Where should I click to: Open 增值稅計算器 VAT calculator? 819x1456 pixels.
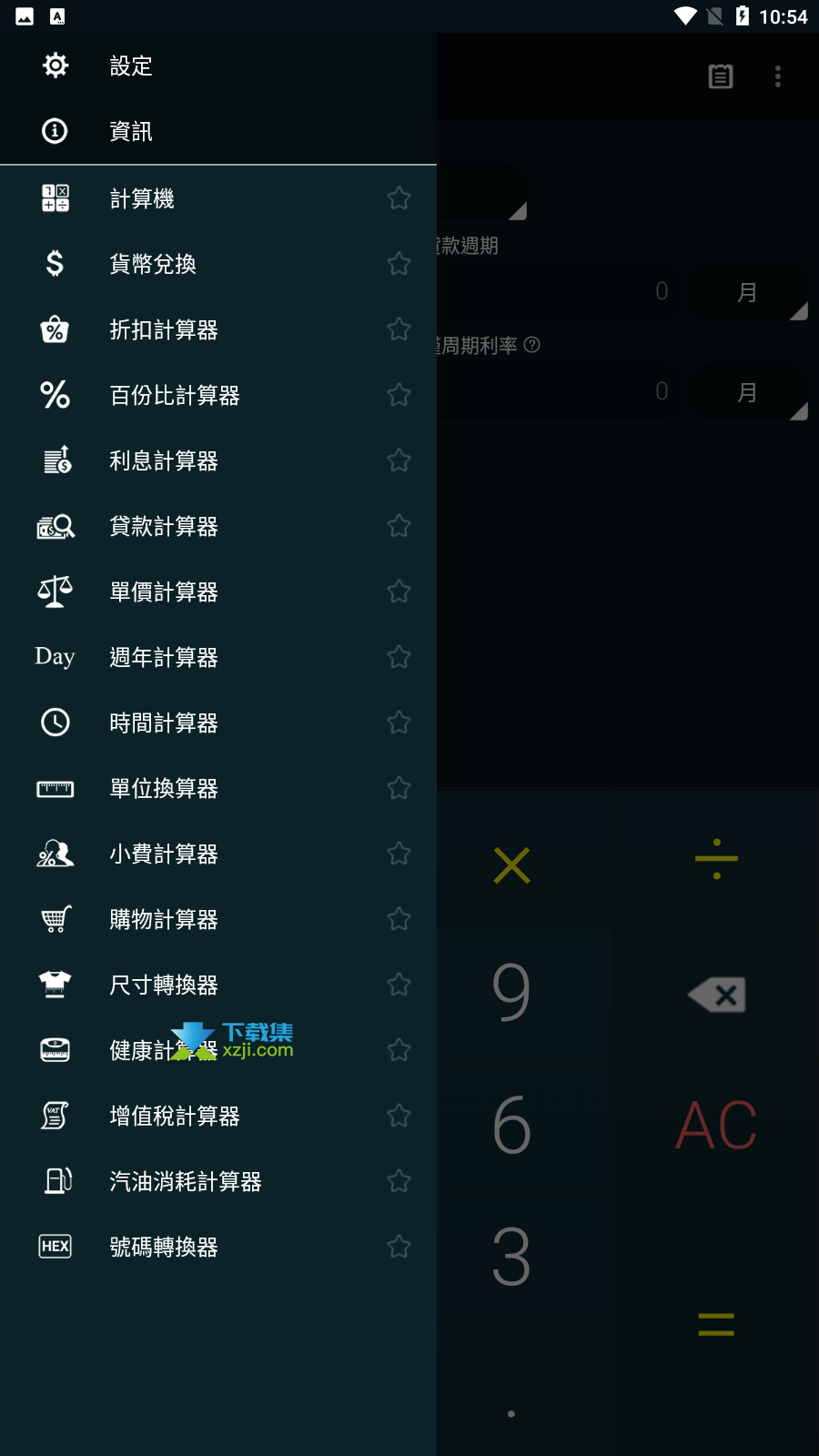(x=218, y=1116)
